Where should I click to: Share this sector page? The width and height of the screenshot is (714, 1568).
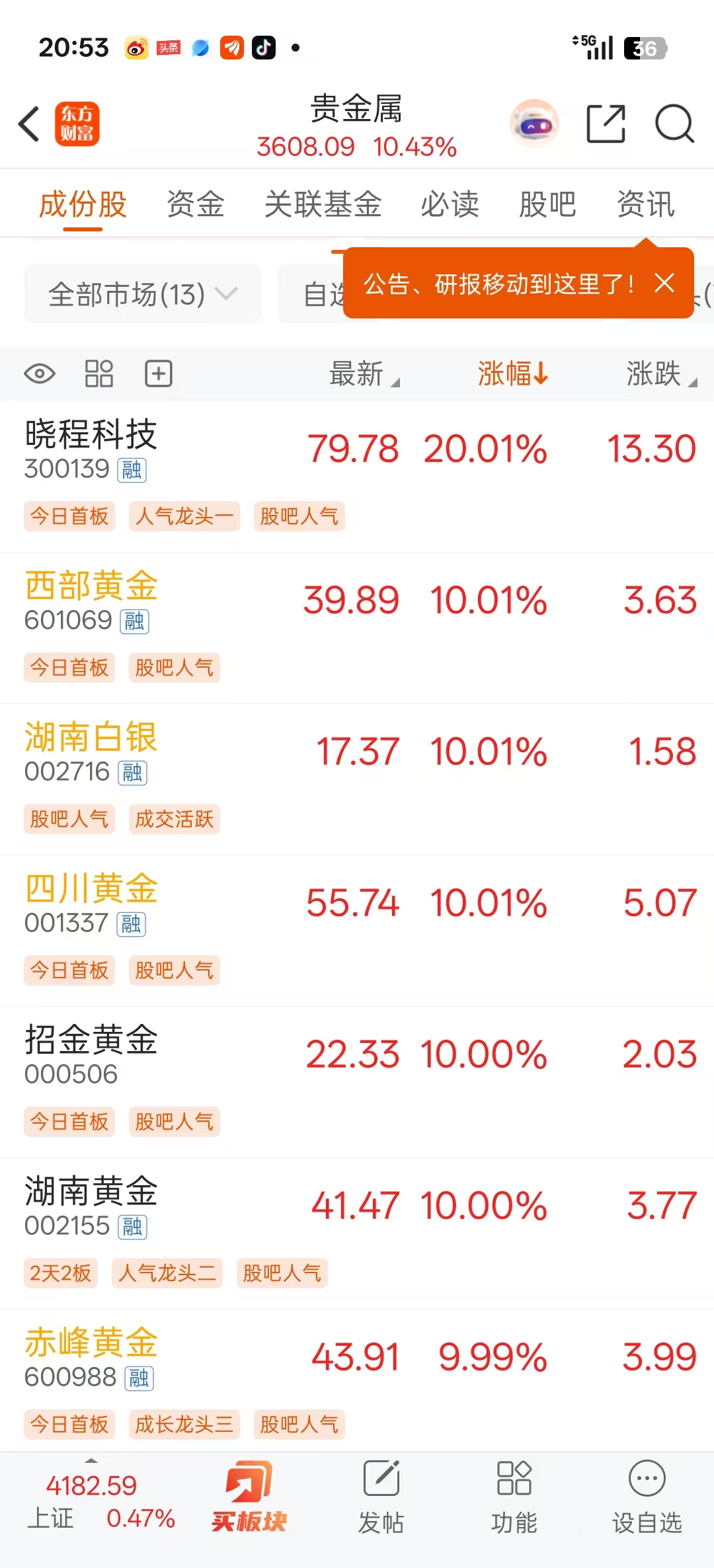[x=606, y=124]
